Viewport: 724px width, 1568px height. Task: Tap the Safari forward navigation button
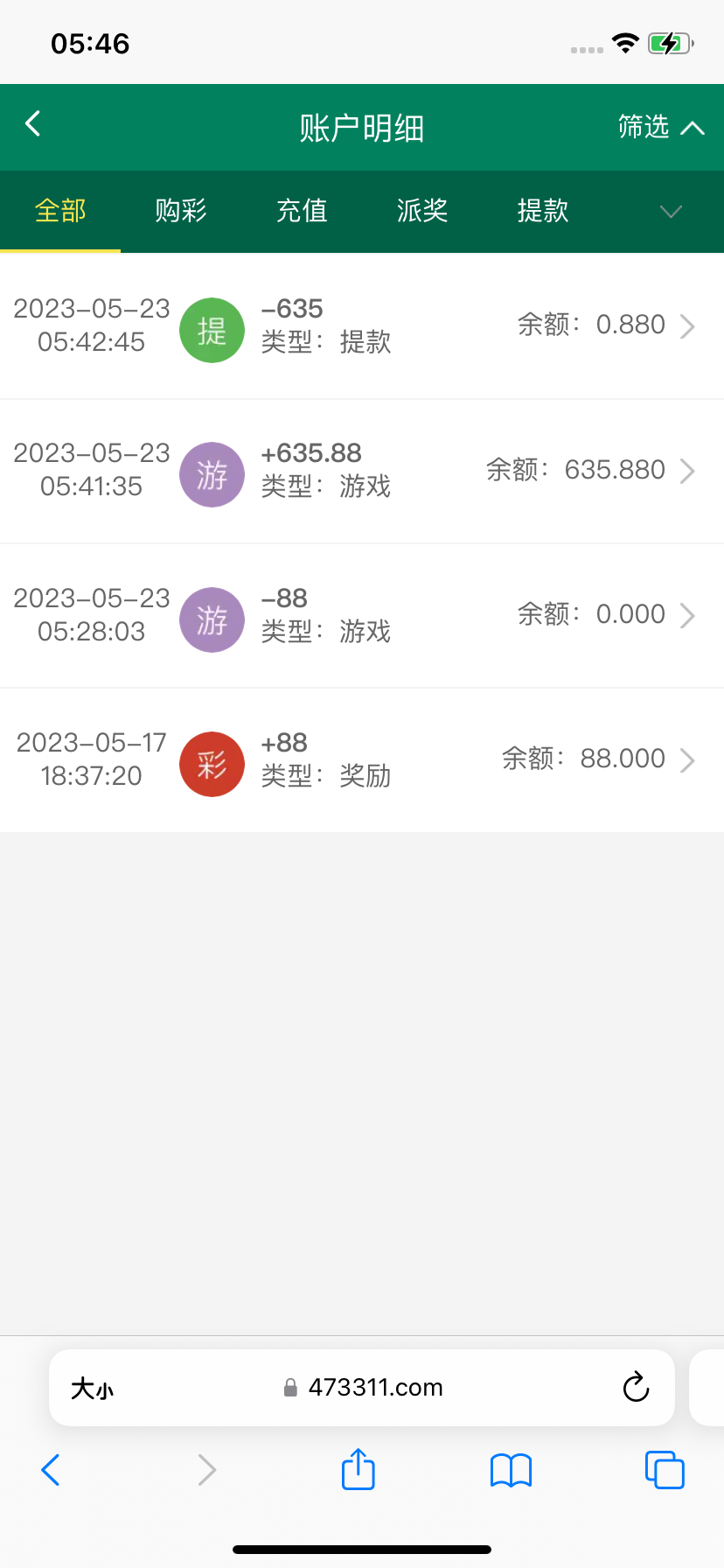205,1470
